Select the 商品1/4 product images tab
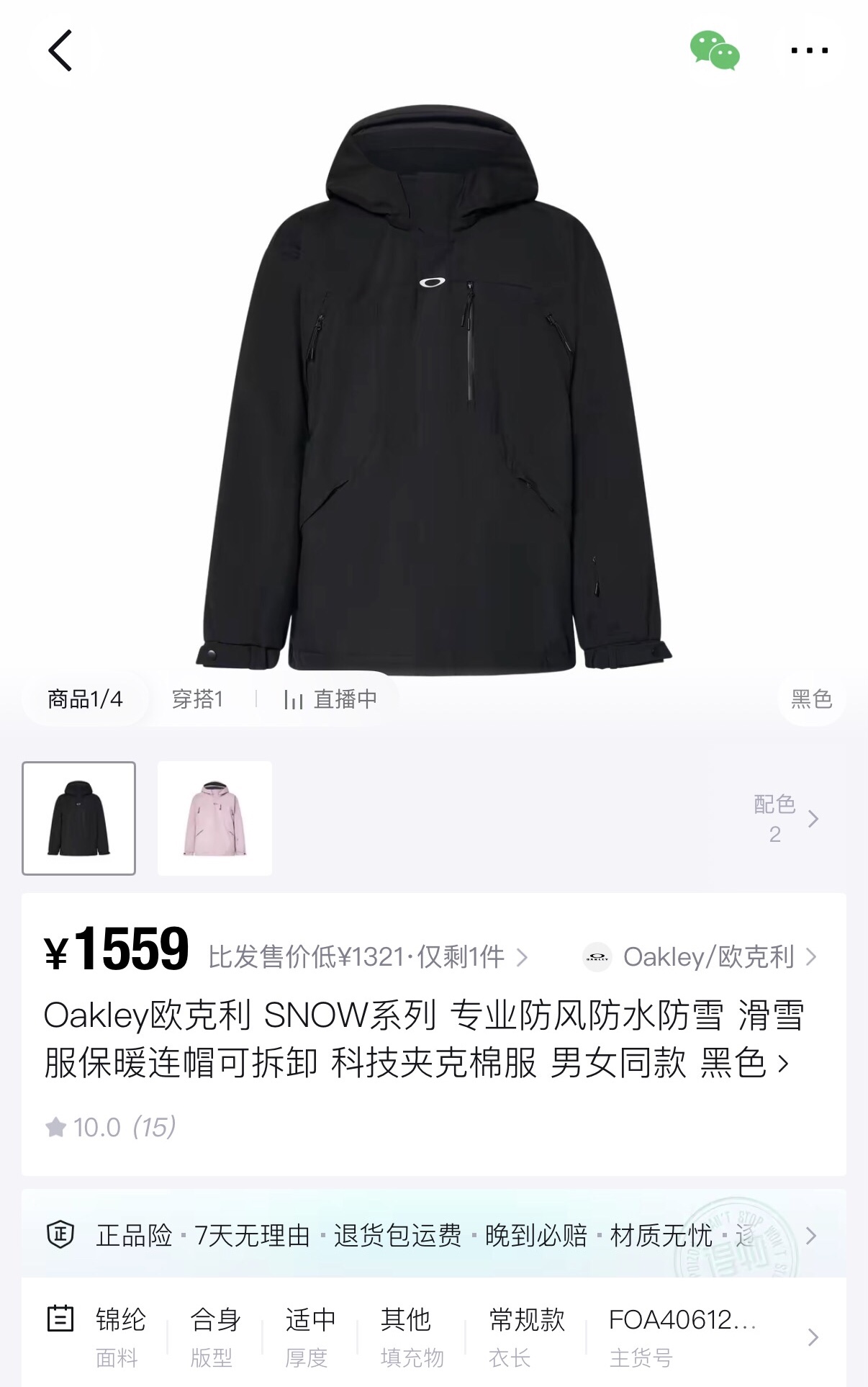868x1387 pixels. pyautogui.click(x=85, y=699)
